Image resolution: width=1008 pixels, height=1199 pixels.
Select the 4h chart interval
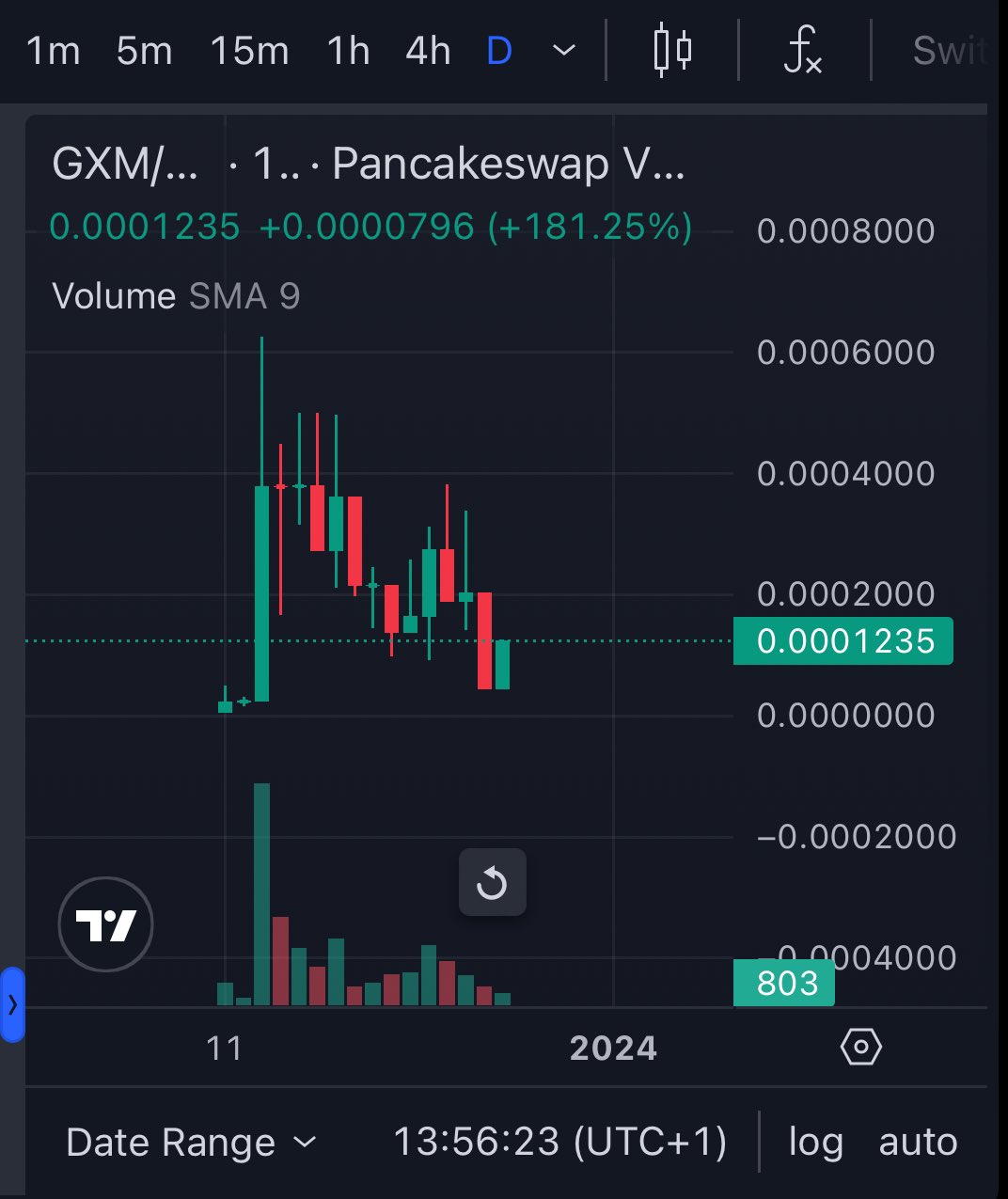[428, 51]
